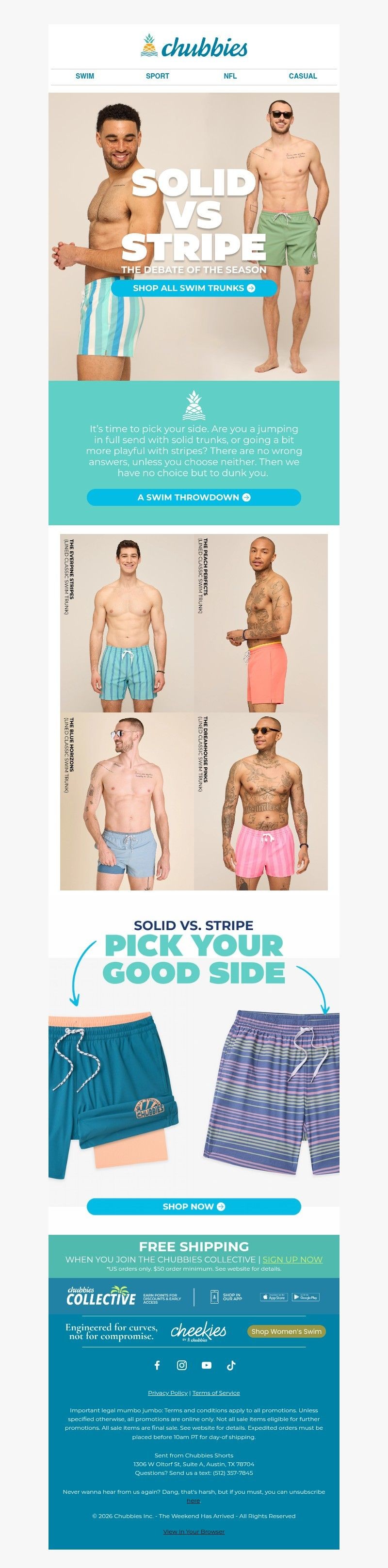
Task: View The Everpine Stripes swim trunk
Action: pos(127,623)
